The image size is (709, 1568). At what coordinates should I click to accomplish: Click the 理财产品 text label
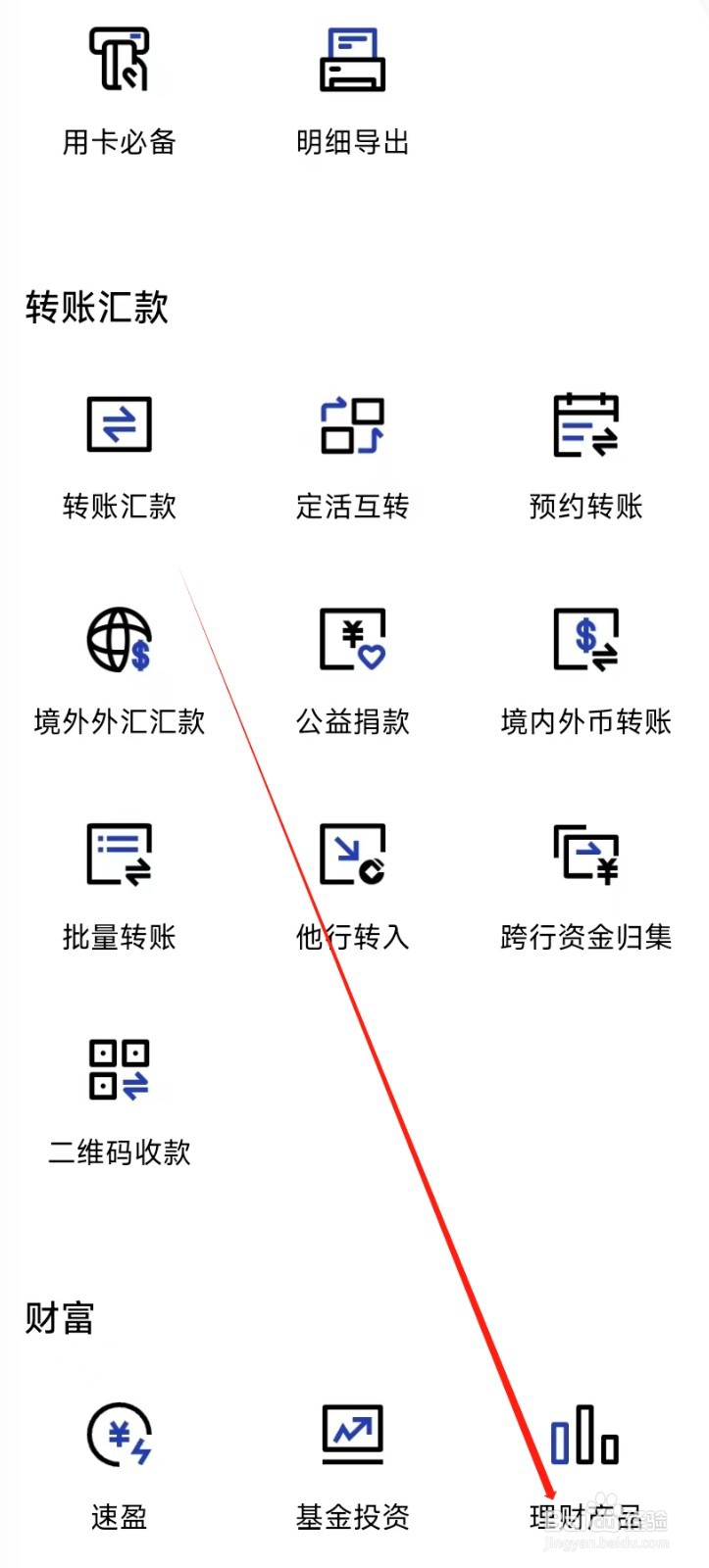point(584,1517)
